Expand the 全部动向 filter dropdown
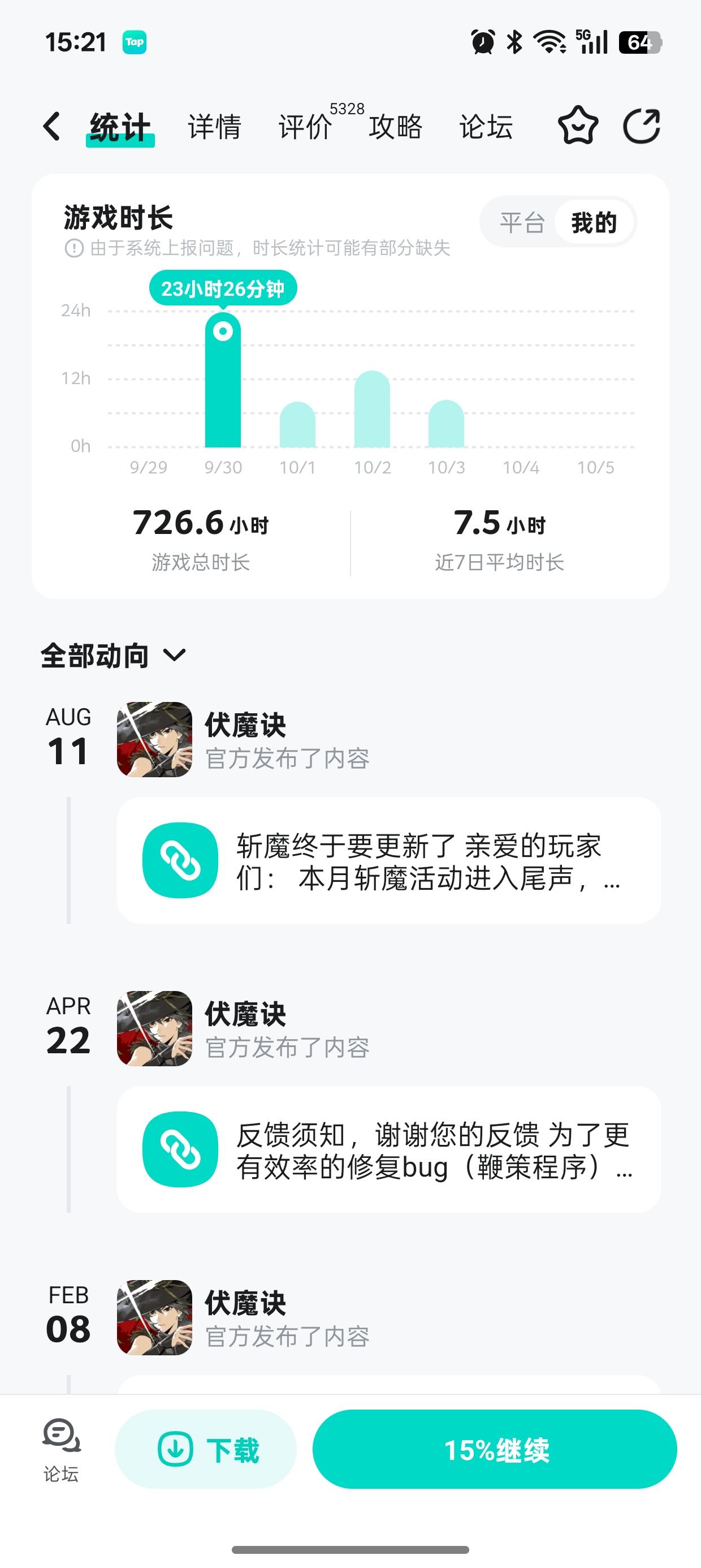Image resolution: width=701 pixels, height=1568 pixels. tap(113, 656)
